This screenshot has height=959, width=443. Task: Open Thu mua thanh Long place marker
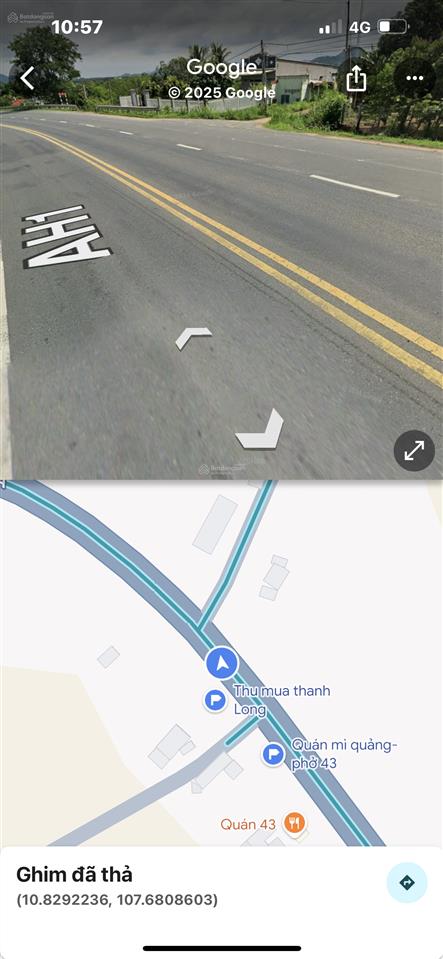point(215,700)
